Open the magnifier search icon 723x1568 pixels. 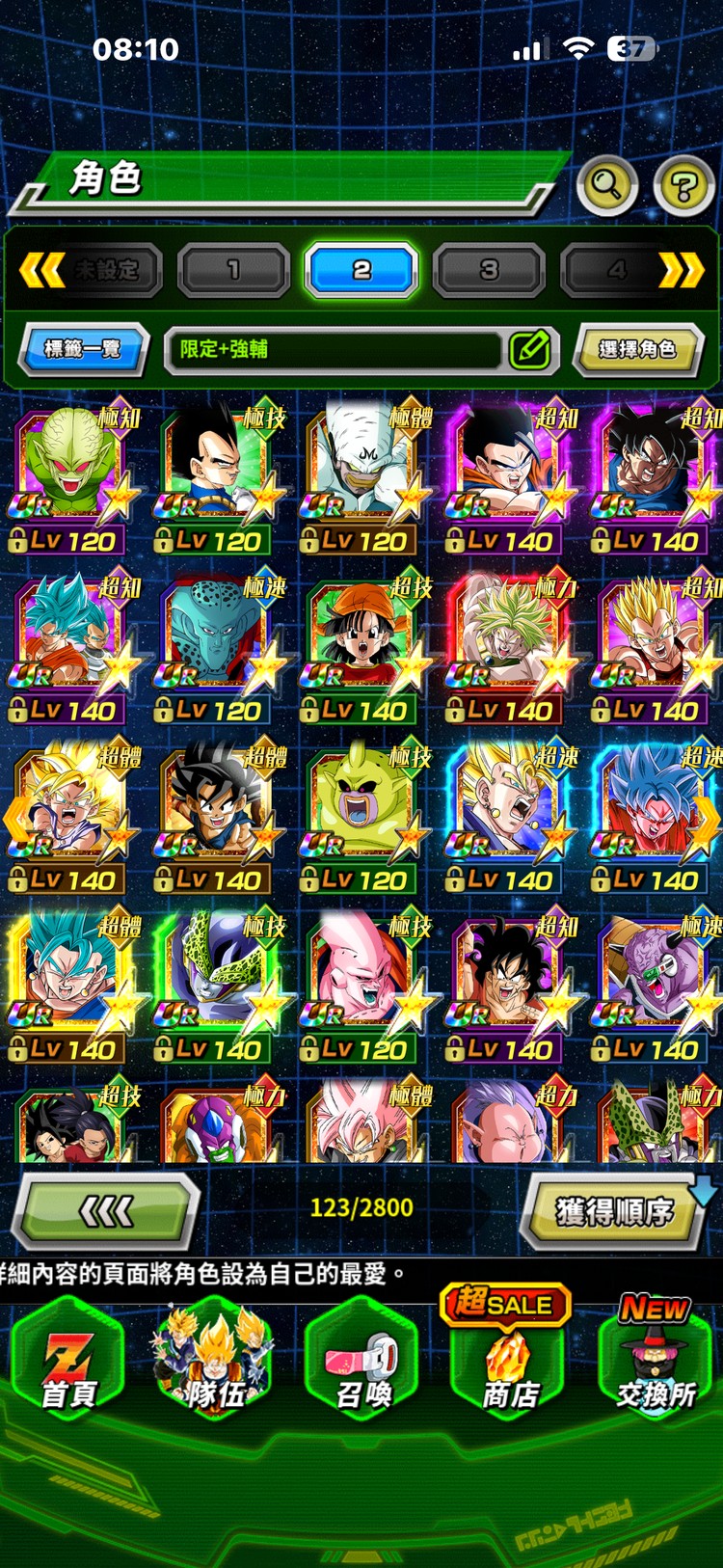(x=606, y=183)
